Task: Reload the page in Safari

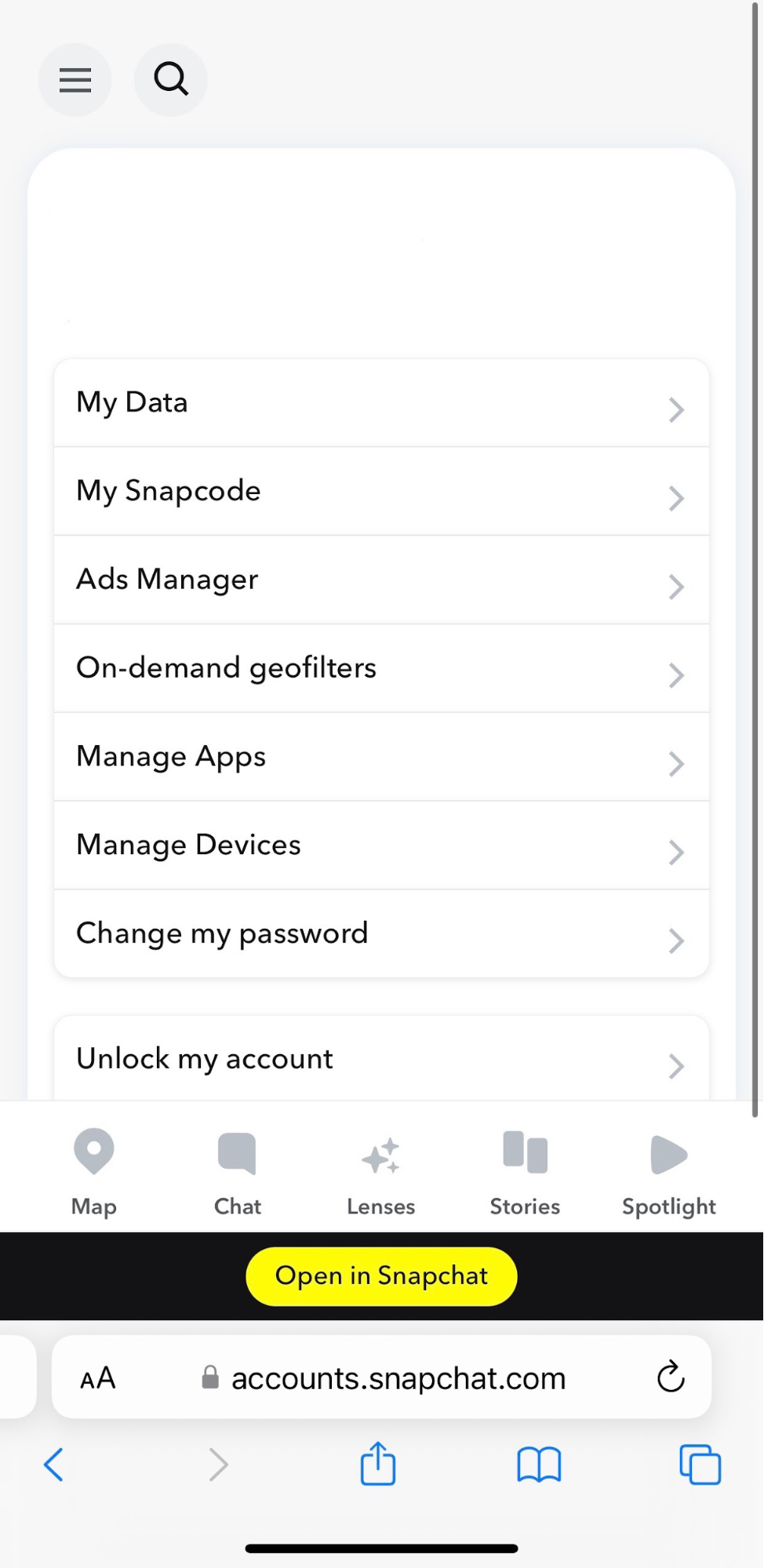Action: tap(669, 1377)
